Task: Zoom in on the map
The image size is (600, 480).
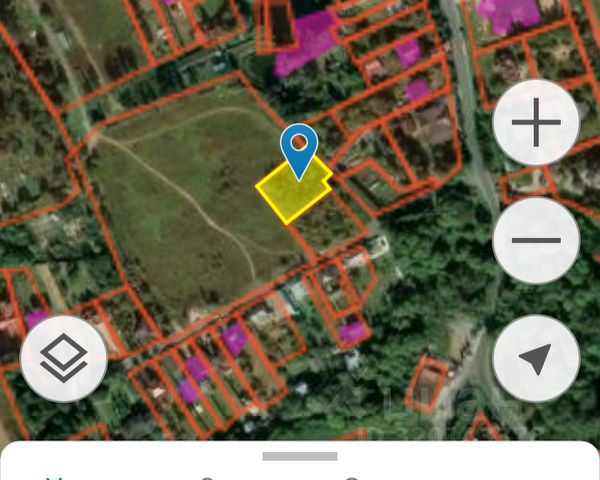Action: pos(536,125)
